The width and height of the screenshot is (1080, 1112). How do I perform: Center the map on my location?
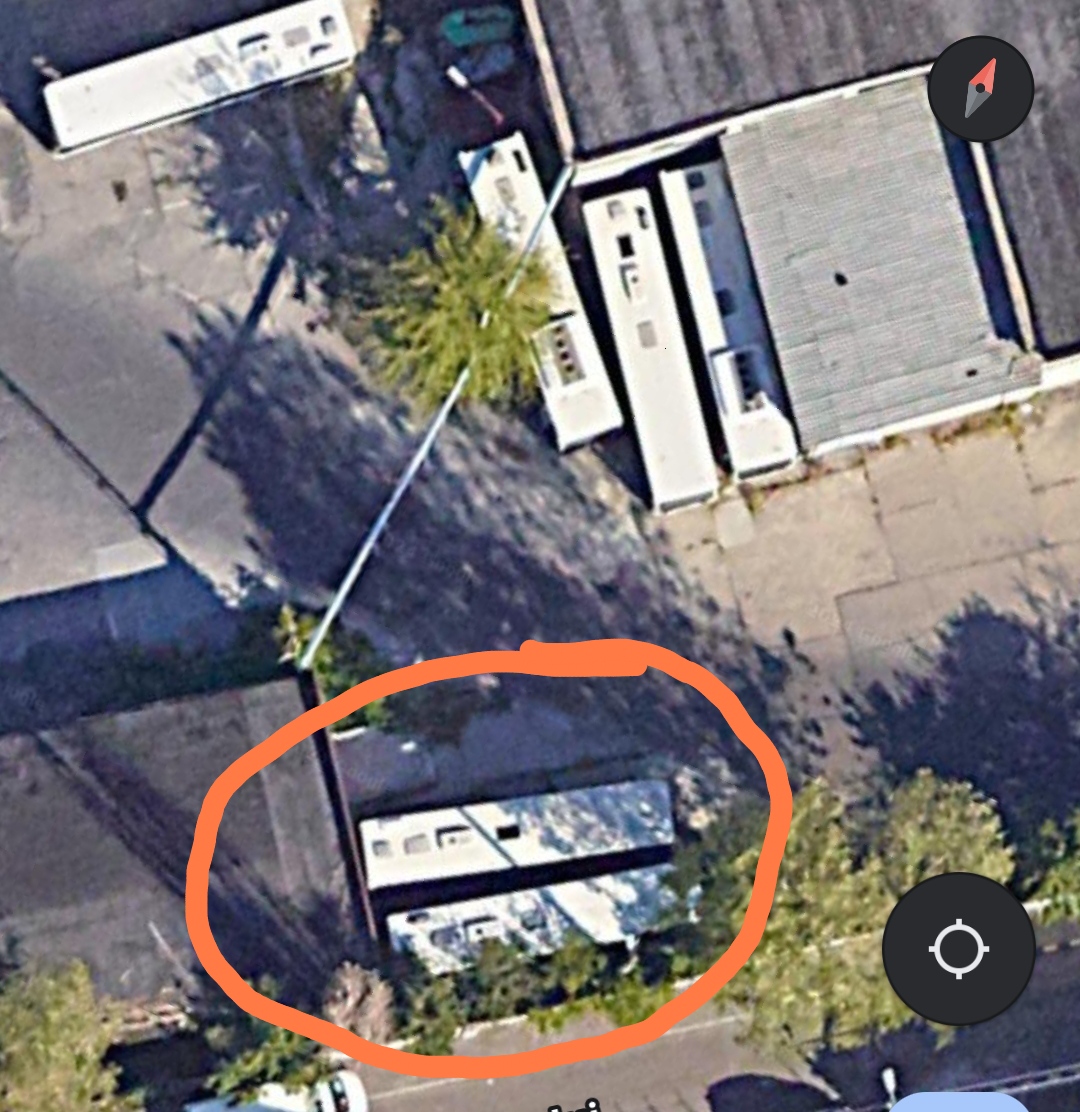click(958, 948)
